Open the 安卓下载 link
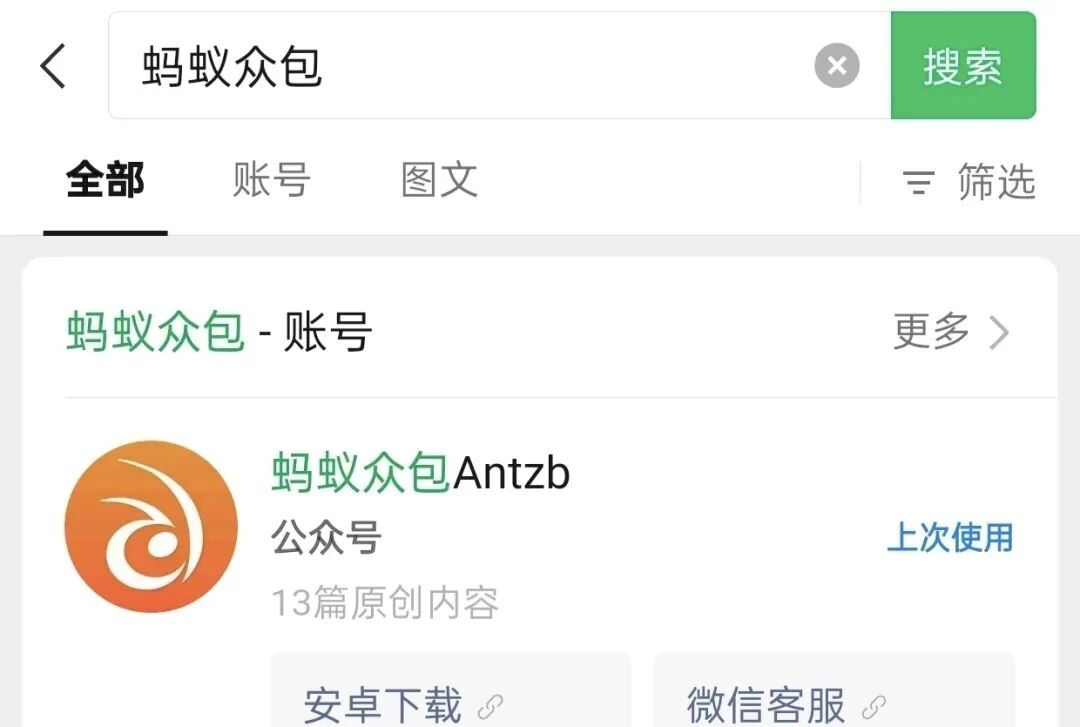Viewport: 1080px width, 727px height. [x=400, y=704]
